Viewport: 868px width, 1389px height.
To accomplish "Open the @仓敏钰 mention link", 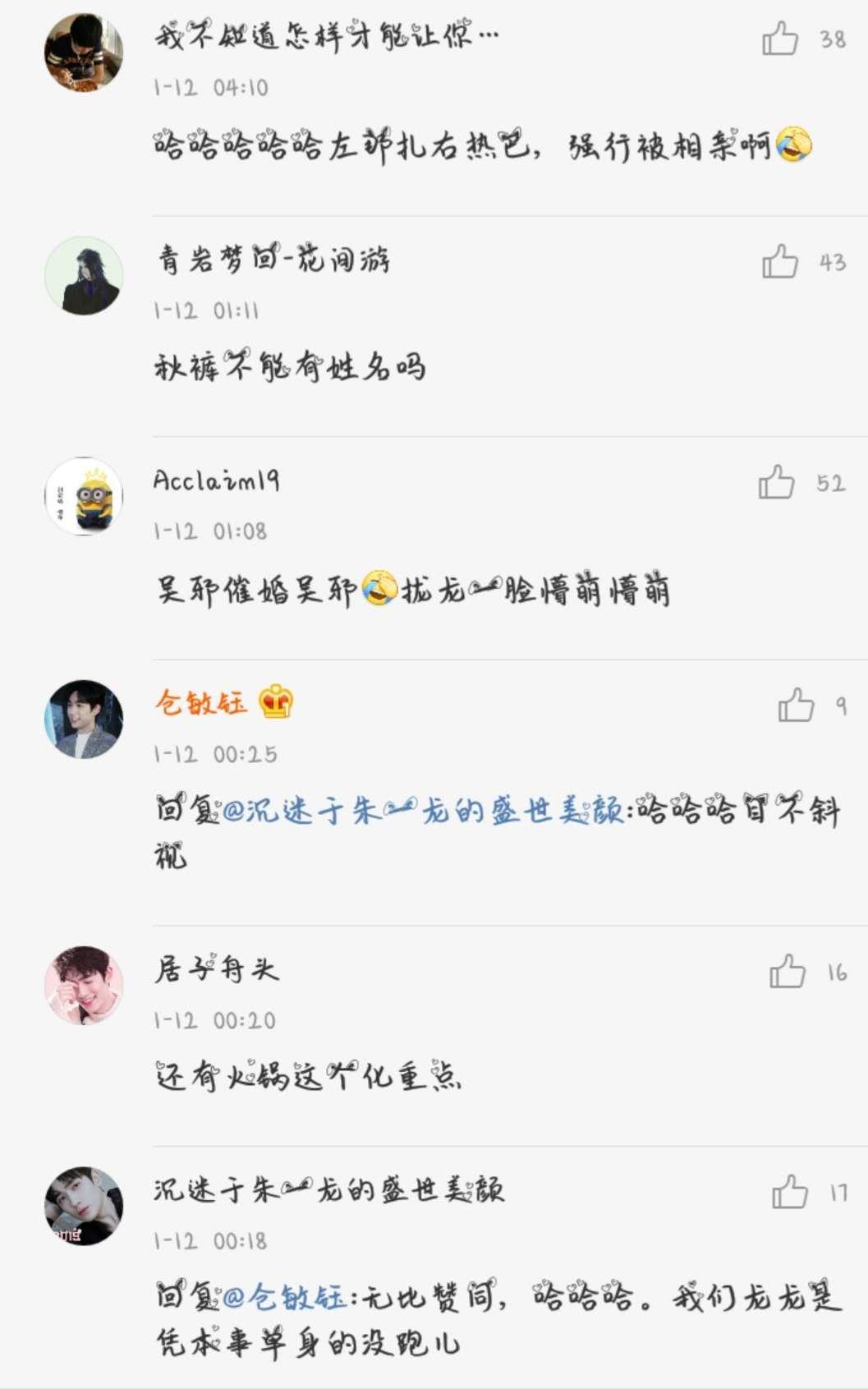I will (284, 1297).
